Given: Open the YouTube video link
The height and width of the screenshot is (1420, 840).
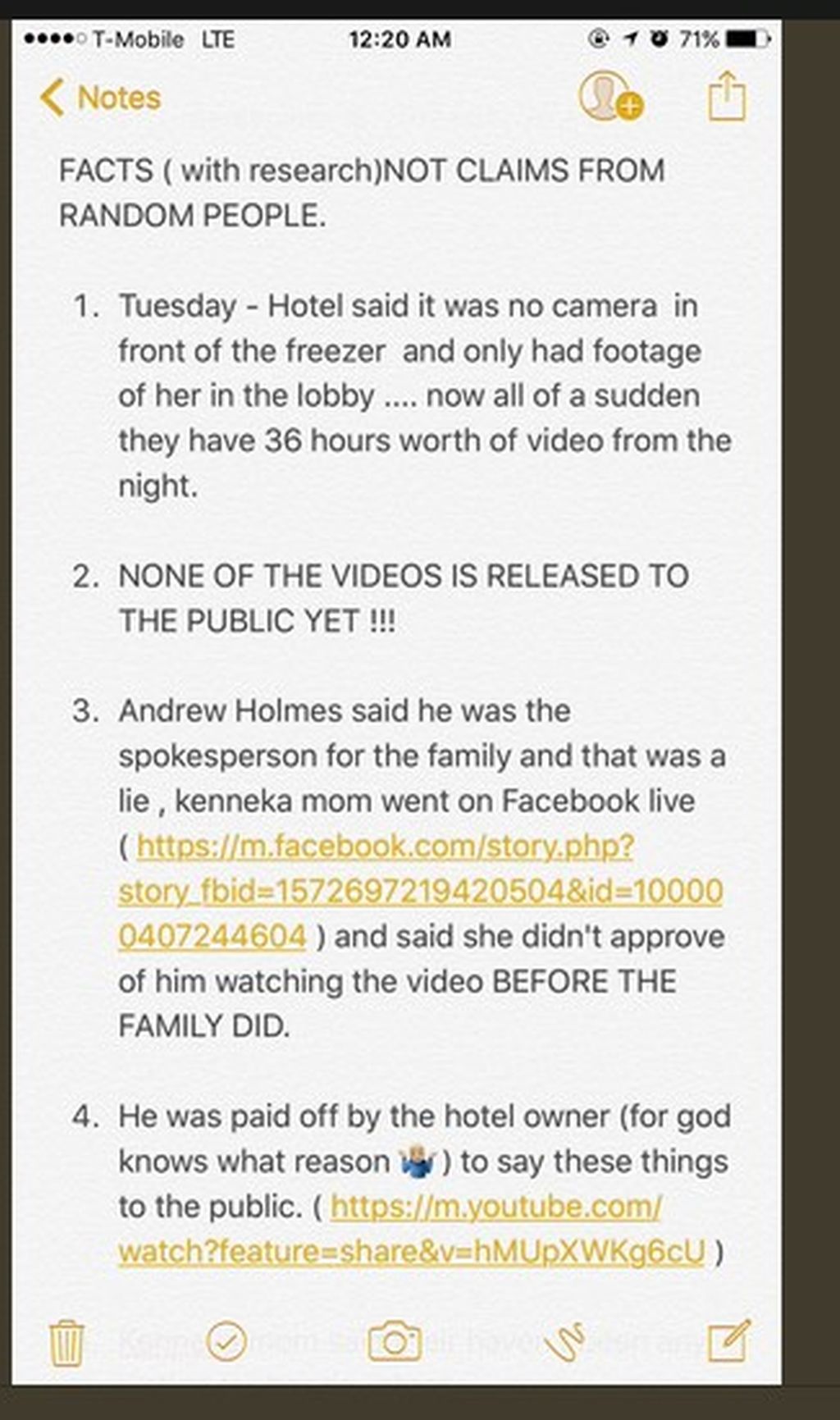Looking at the screenshot, I should (412, 1229).
